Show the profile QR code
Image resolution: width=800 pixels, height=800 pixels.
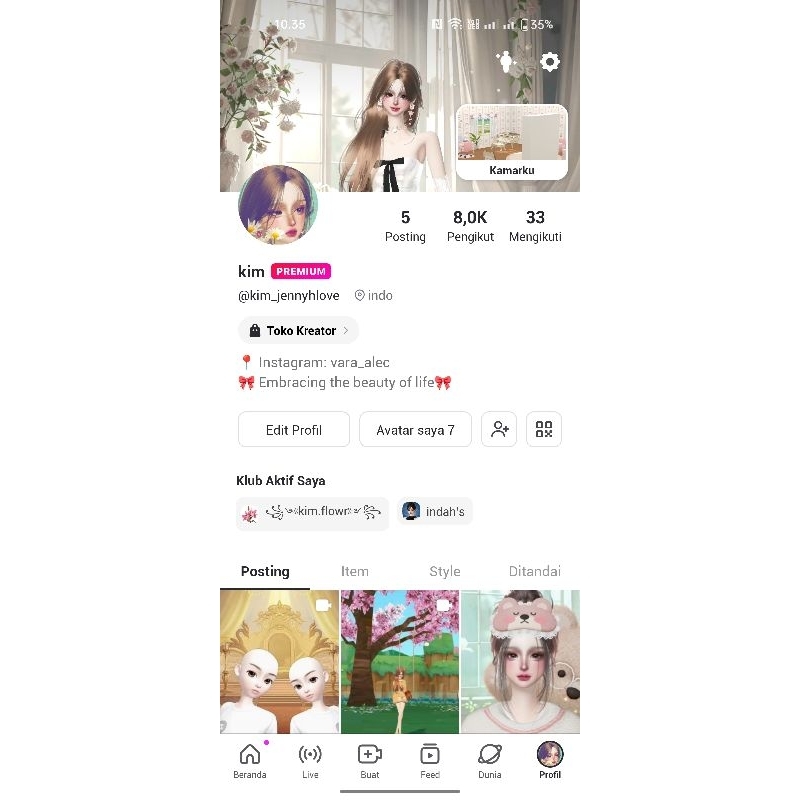point(544,430)
